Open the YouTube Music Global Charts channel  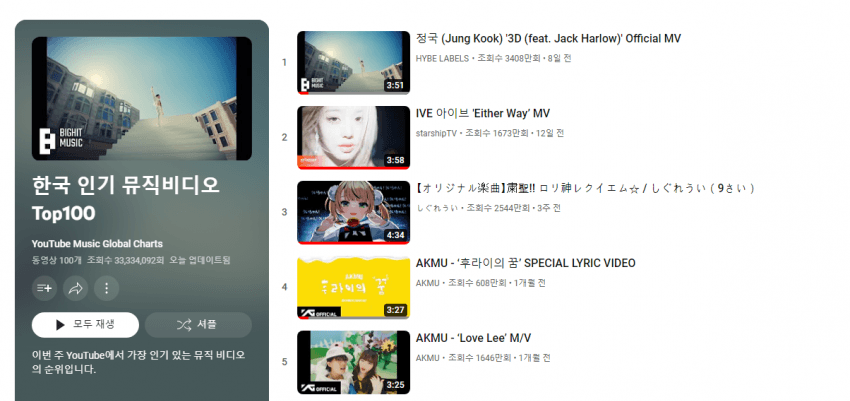click(97, 243)
